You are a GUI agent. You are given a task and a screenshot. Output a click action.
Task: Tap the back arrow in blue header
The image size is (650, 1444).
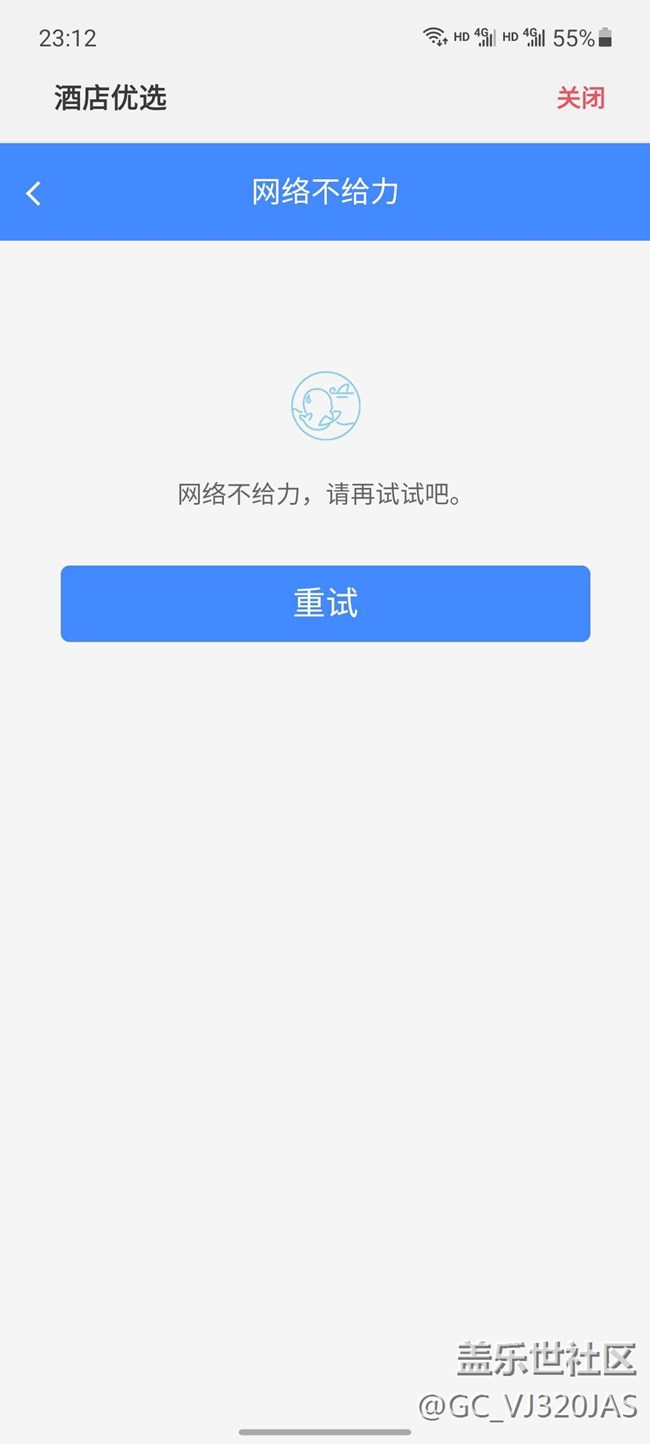[x=34, y=193]
